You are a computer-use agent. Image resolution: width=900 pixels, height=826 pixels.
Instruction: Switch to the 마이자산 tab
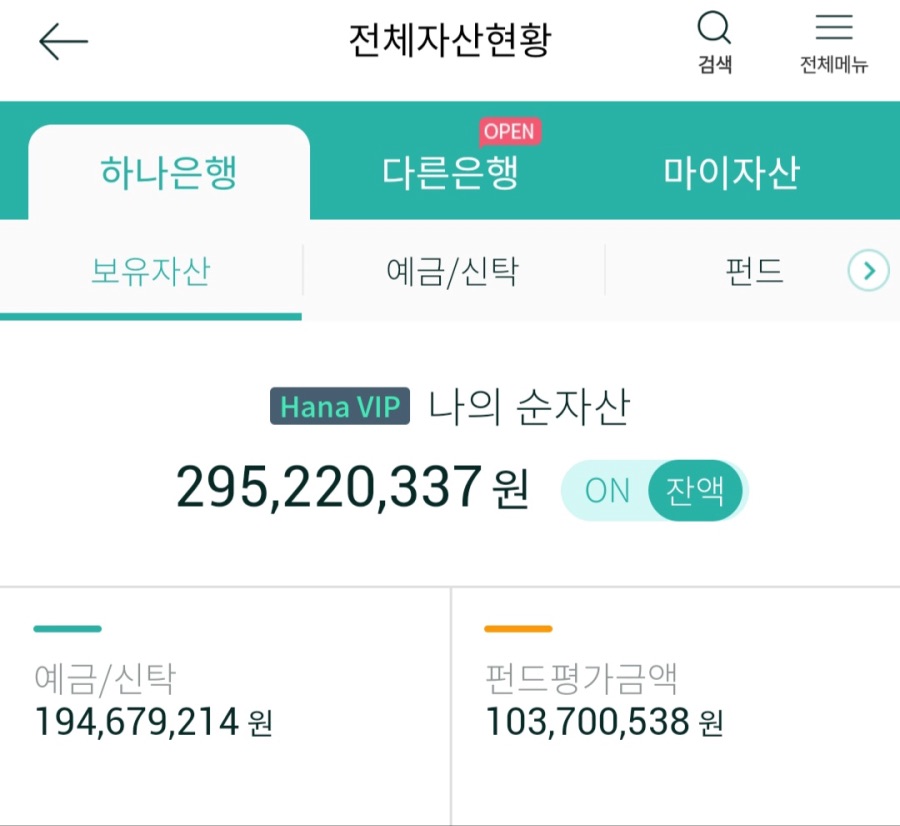(x=731, y=172)
